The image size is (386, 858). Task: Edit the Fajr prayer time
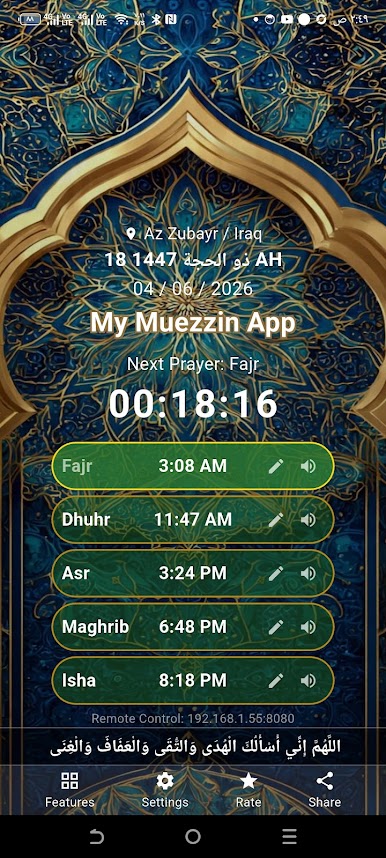(x=275, y=466)
